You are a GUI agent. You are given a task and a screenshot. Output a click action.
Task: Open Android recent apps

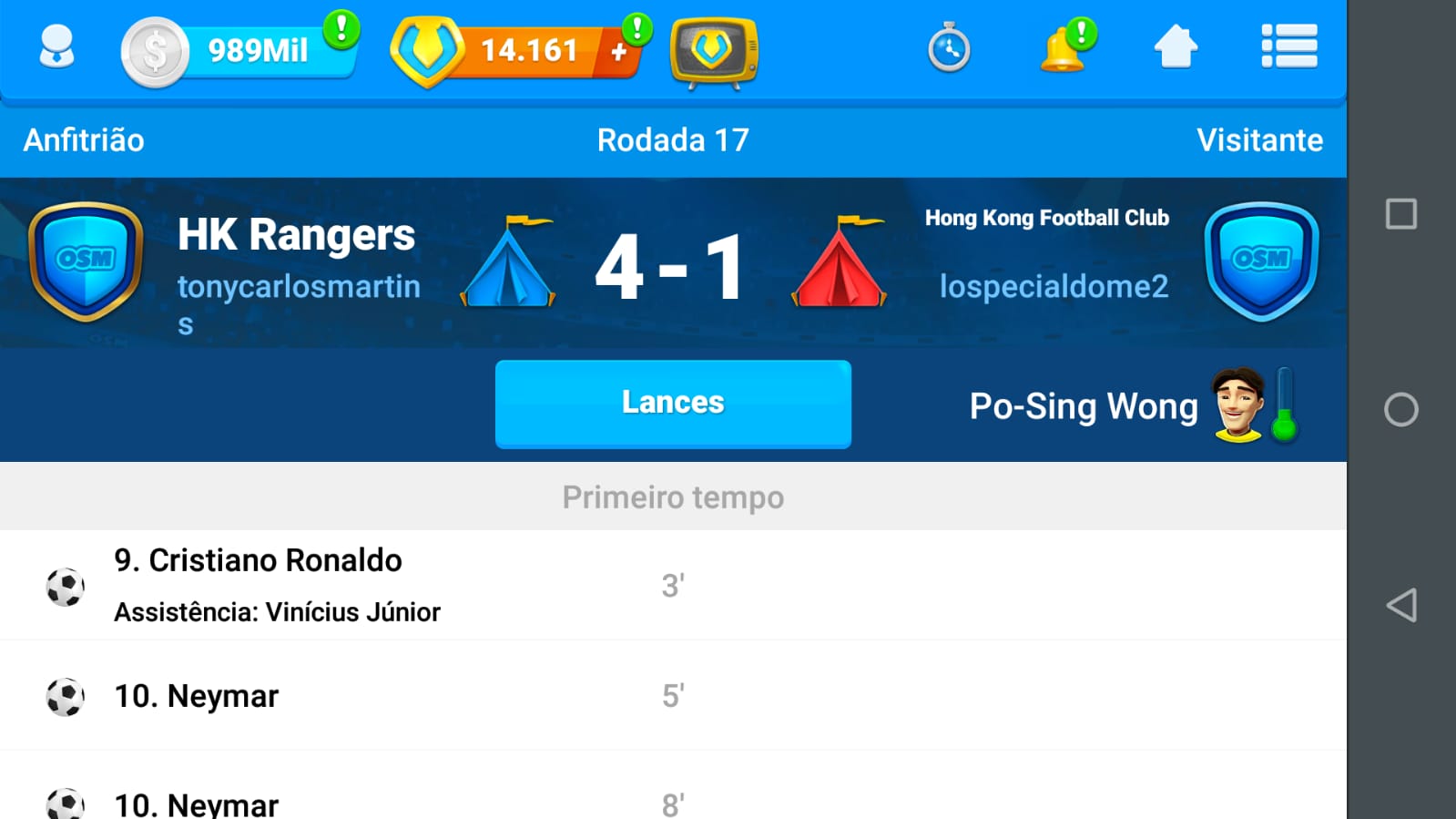click(1401, 215)
